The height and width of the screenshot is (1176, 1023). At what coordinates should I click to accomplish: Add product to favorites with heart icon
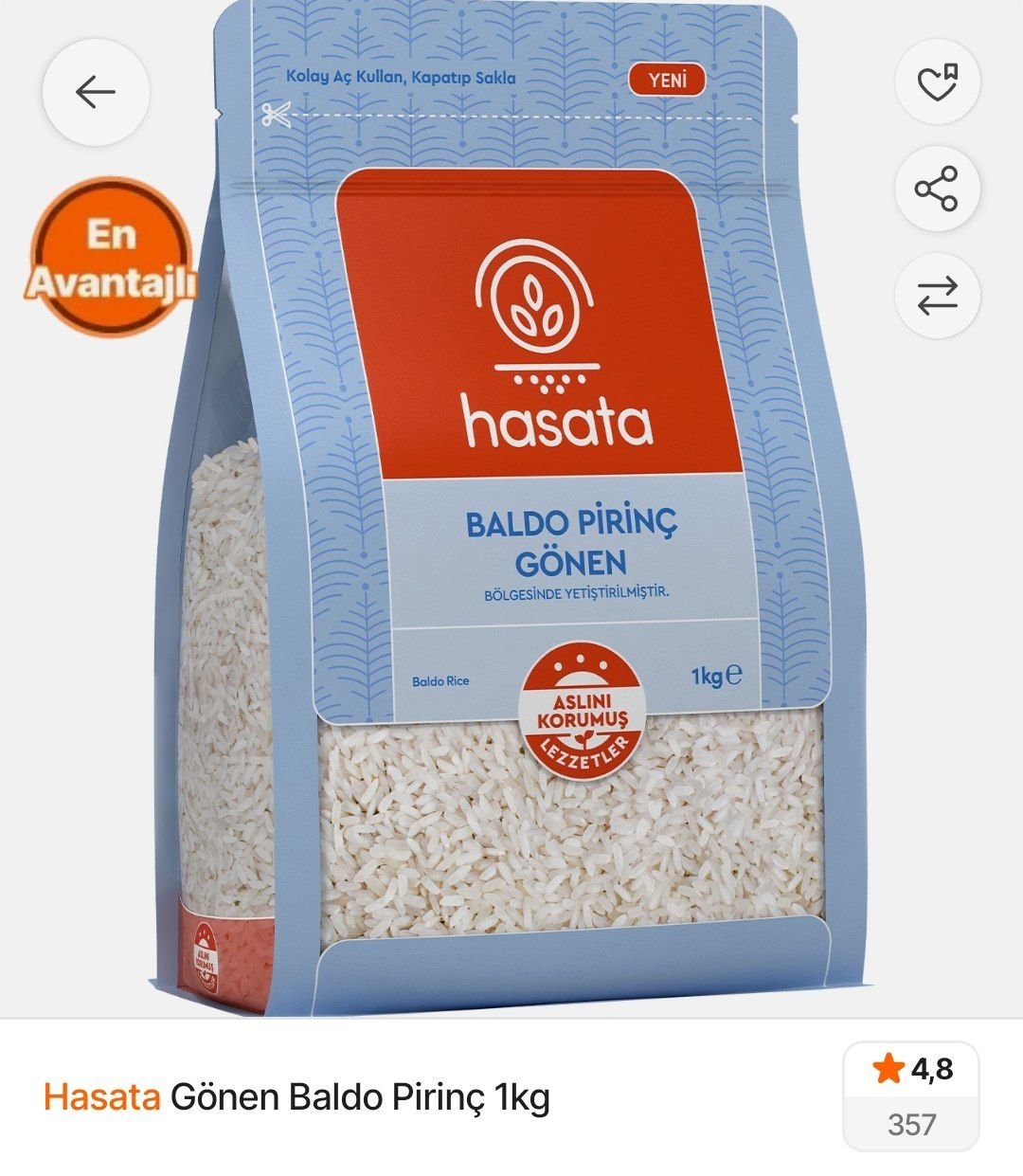pos(937,82)
